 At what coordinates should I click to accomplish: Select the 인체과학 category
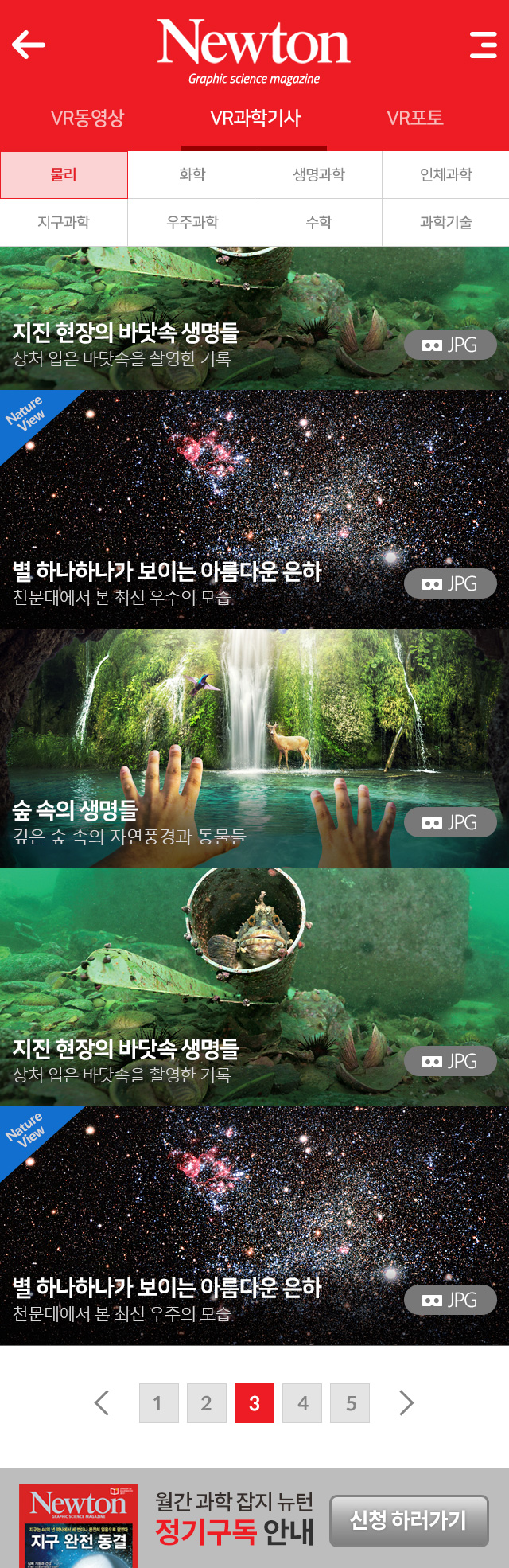click(x=445, y=174)
